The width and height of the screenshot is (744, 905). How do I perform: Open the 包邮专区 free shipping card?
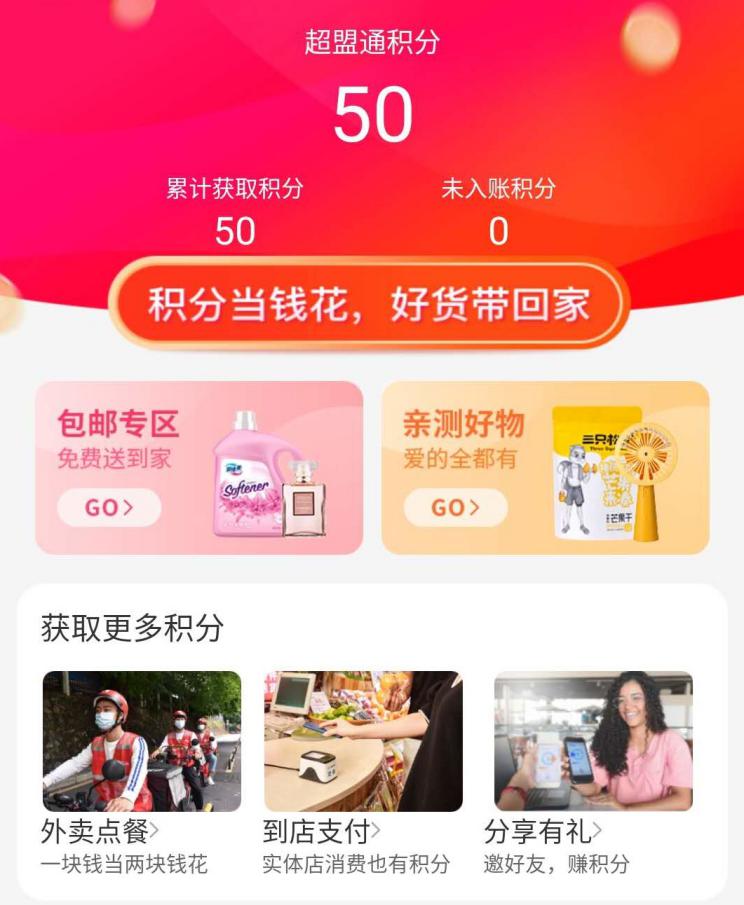(199, 467)
